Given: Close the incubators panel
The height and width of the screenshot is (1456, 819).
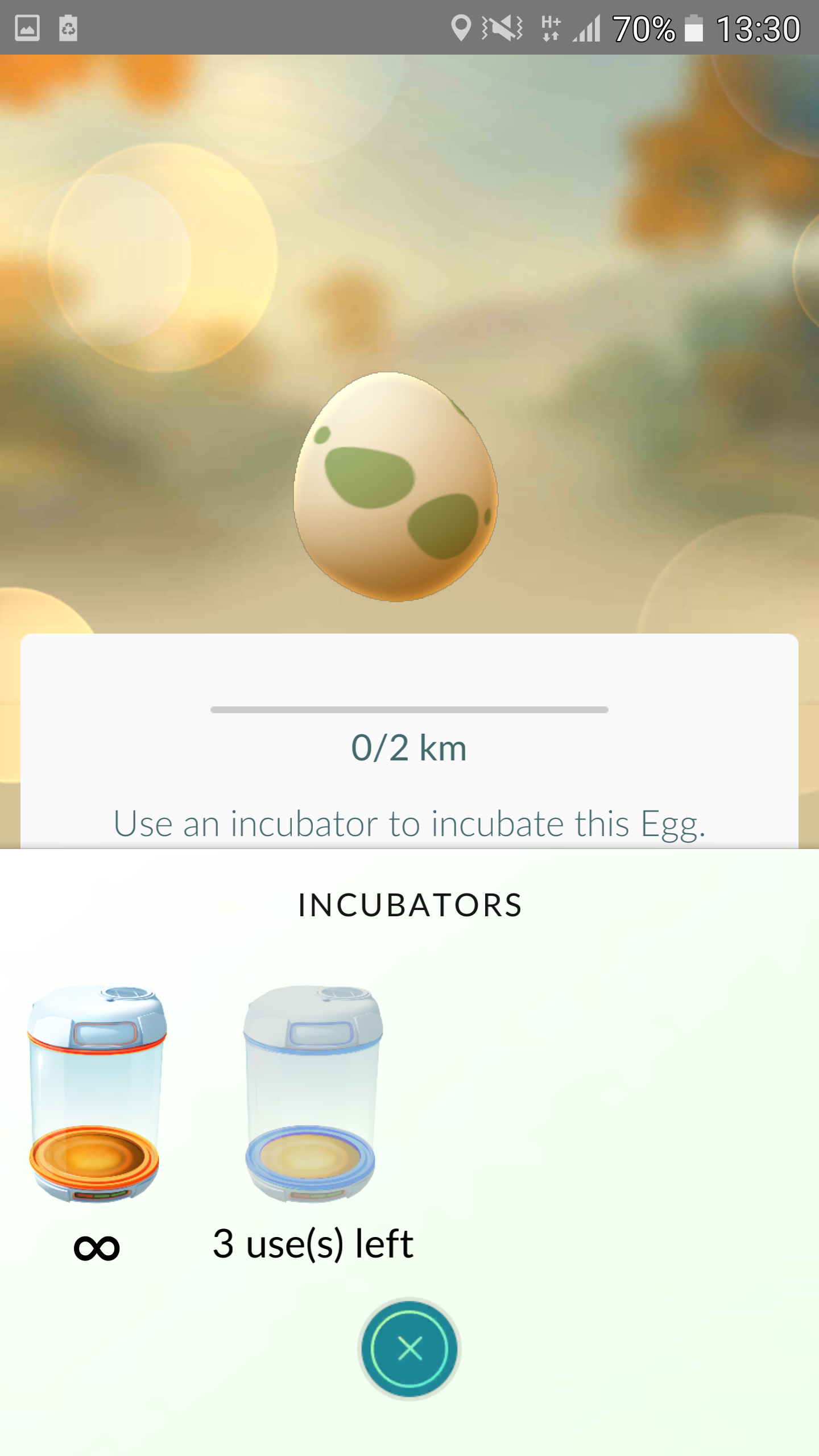Looking at the screenshot, I should pos(409,1348).
